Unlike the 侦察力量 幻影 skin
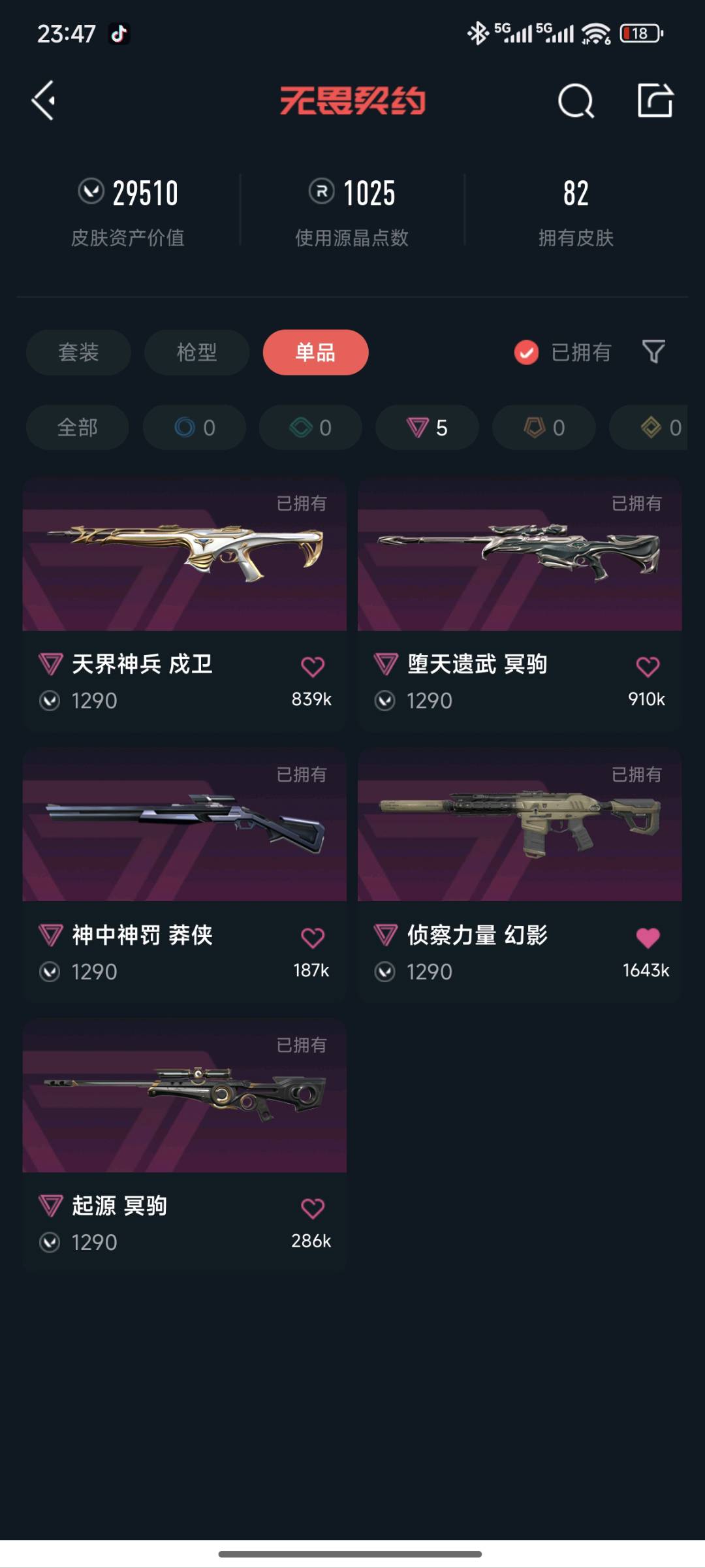Screen dimensions: 705x1568 click(x=648, y=937)
